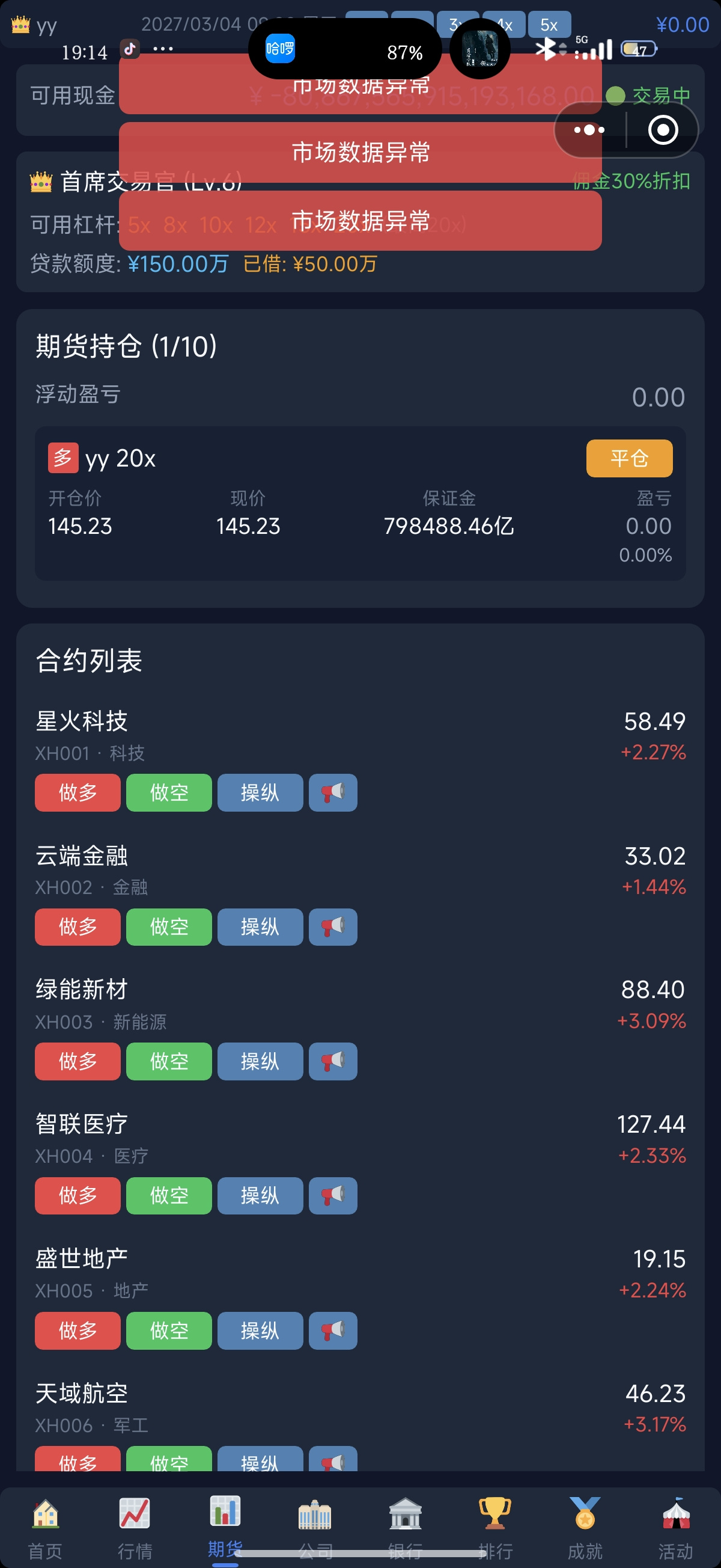Image resolution: width=721 pixels, height=1568 pixels.
Task: Short 盛世地产 with 做空
Action: [169, 1331]
